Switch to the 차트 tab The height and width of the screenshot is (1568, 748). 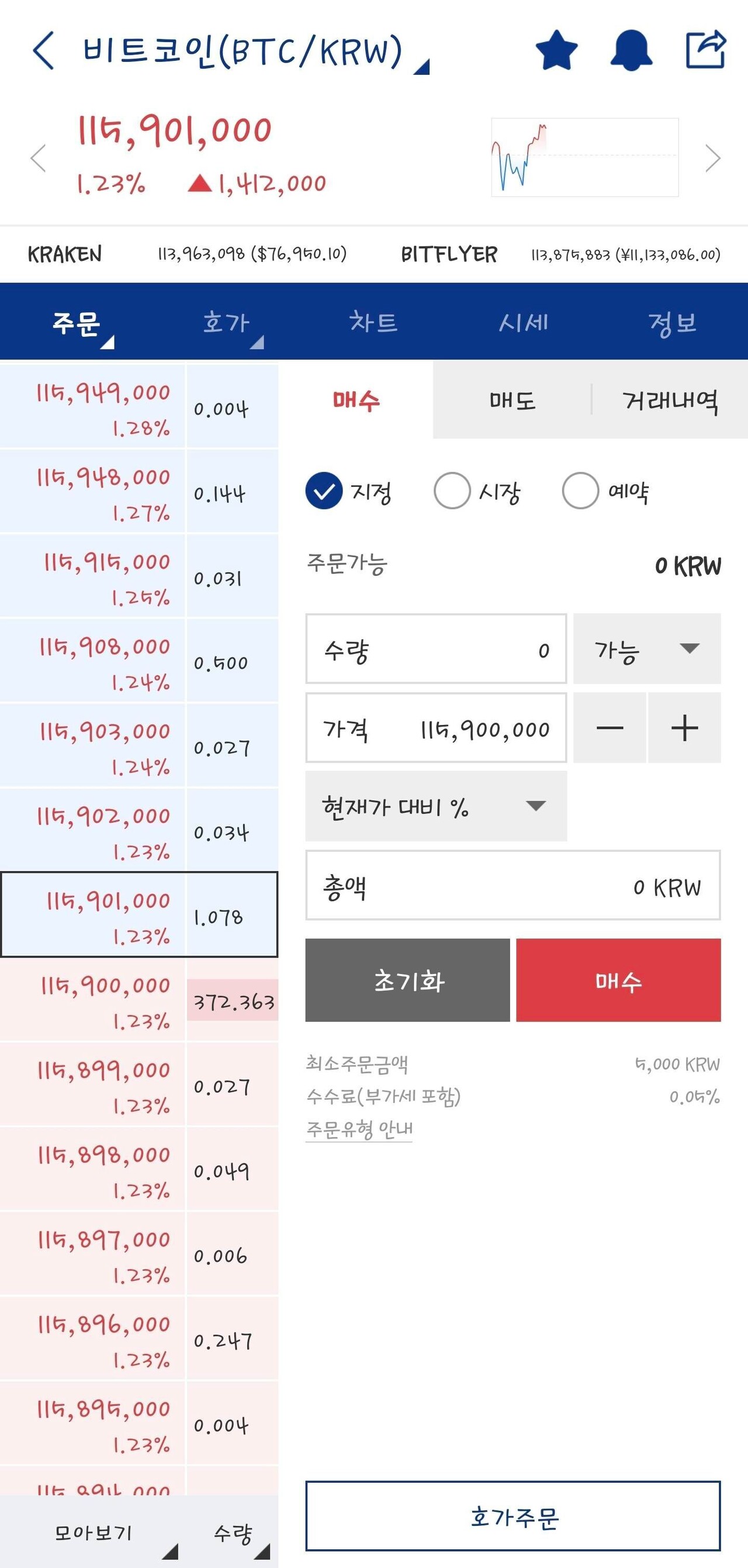[x=373, y=323]
